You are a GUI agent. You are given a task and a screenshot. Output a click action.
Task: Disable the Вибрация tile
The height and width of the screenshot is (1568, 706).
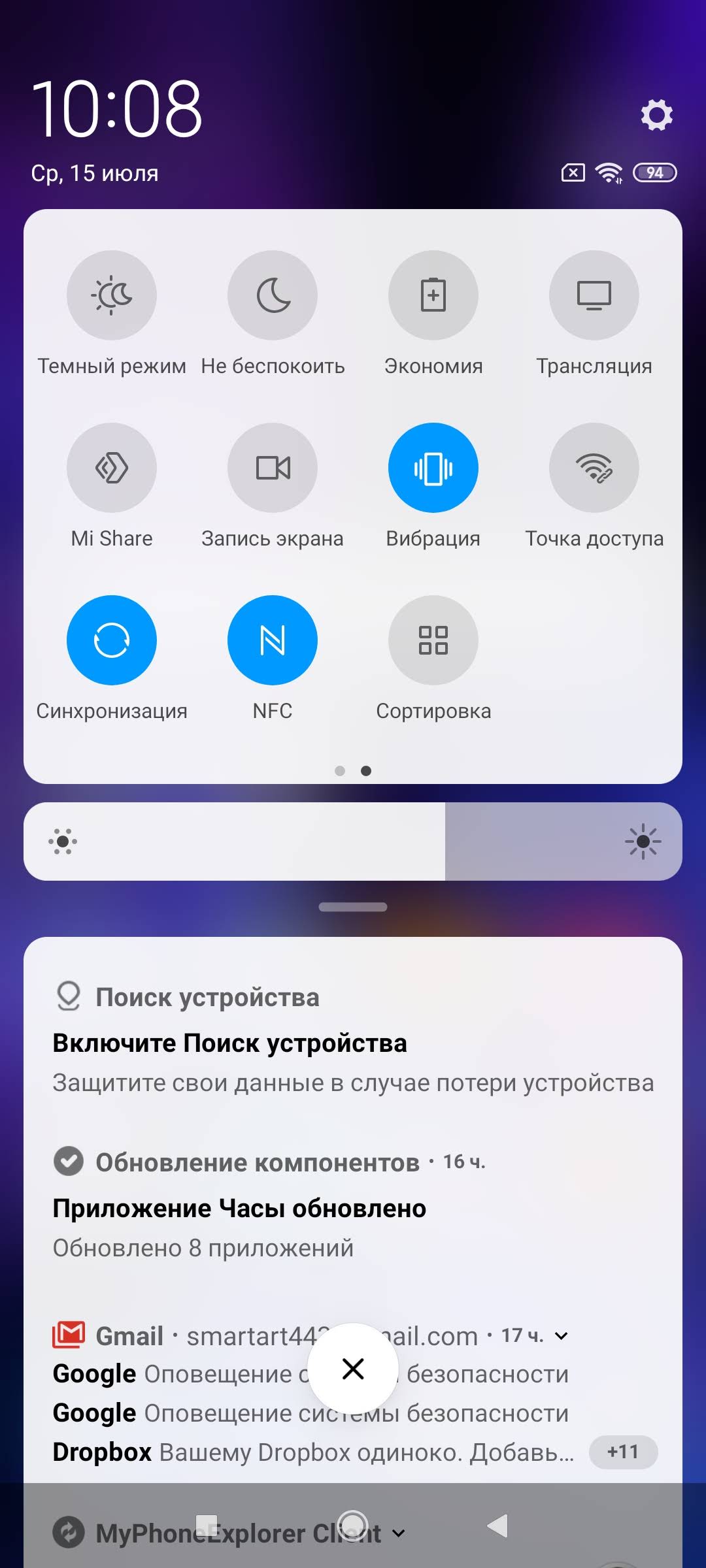[433, 468]
